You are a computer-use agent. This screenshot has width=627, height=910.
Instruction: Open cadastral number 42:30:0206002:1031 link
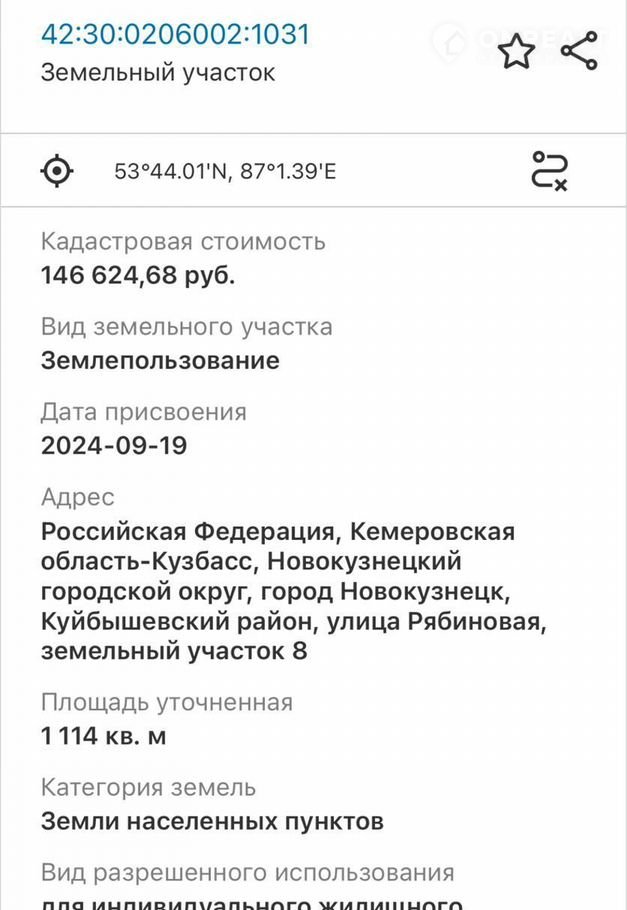pos(175,33)
